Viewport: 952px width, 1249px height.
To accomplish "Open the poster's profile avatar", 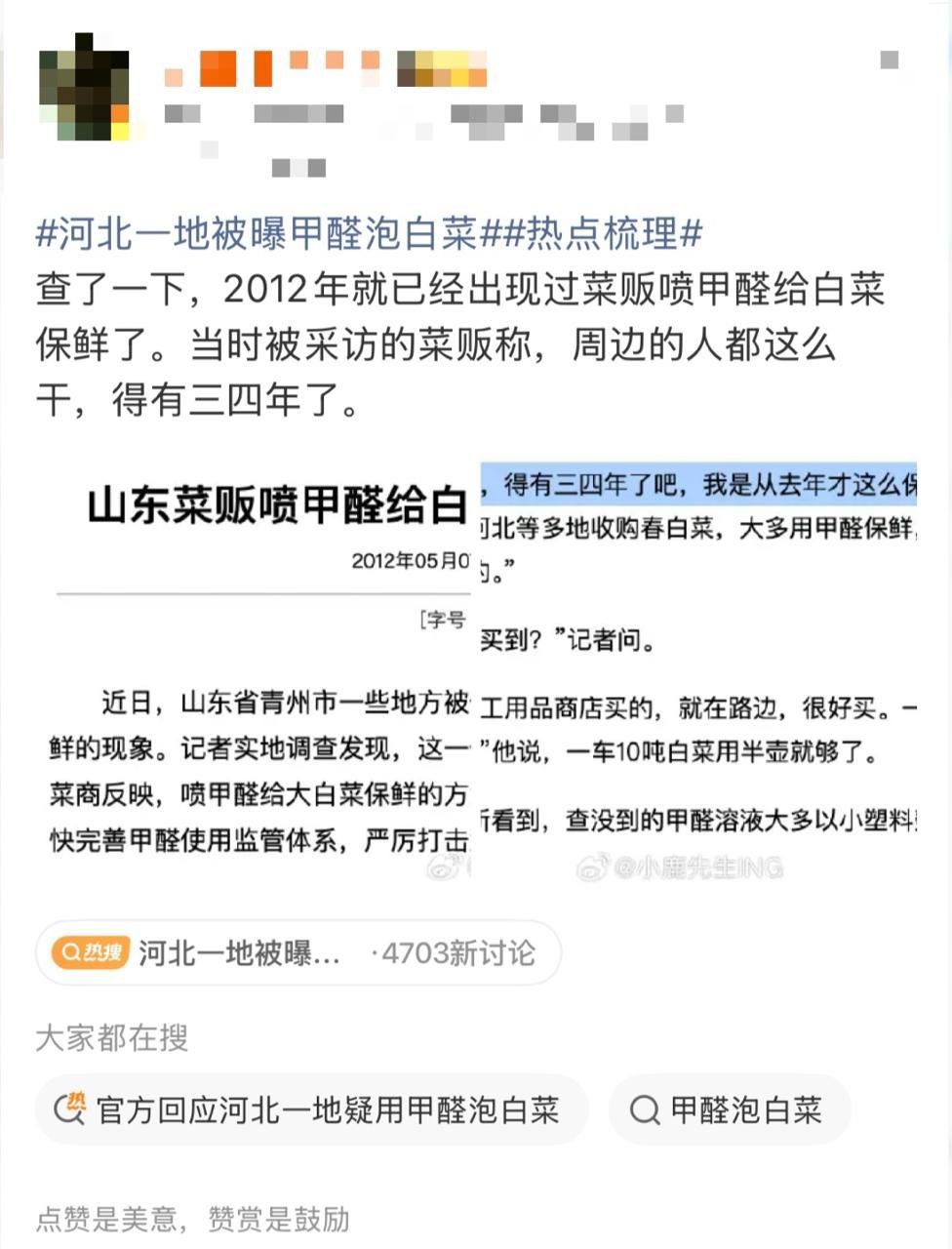I will 84,88.
